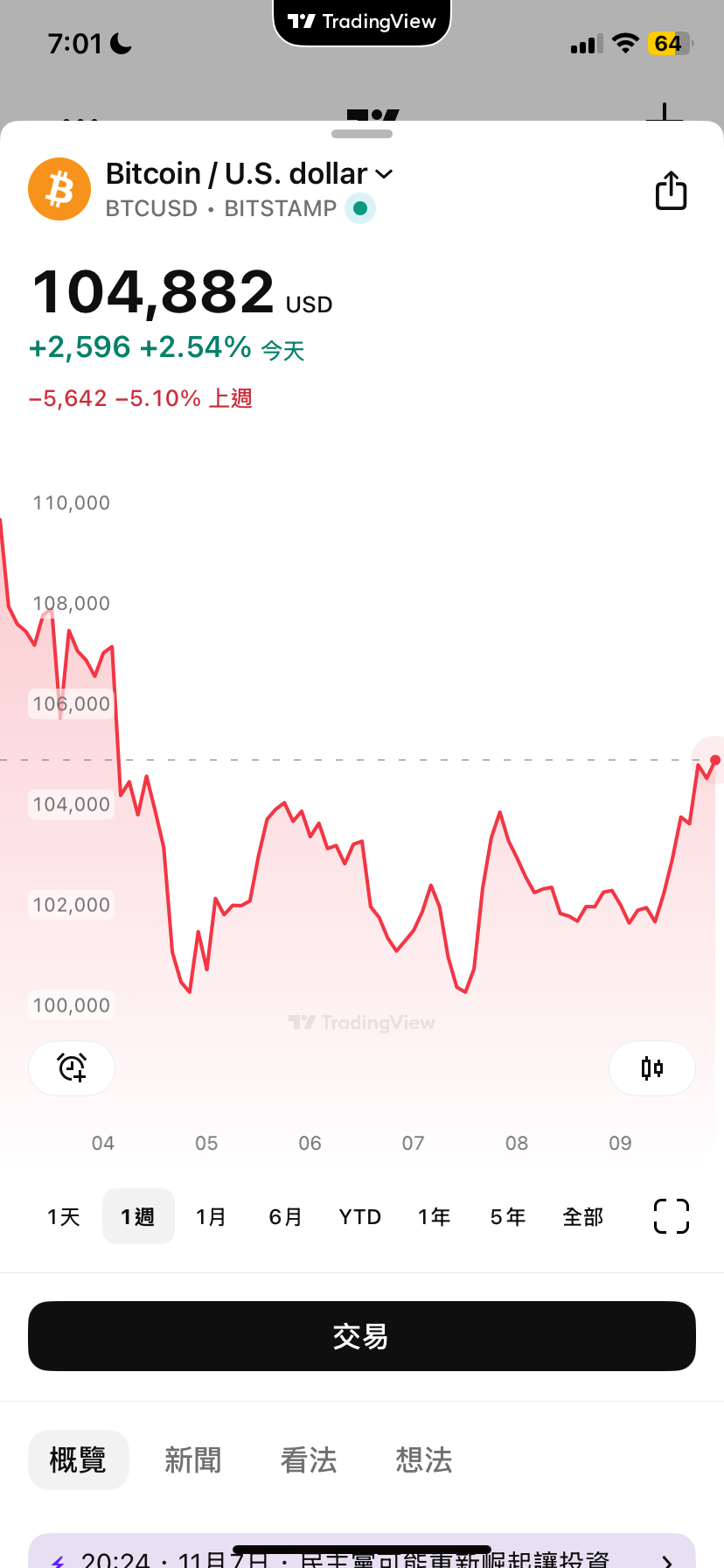This screenshot has height=1568, width=724.
Task: Select the 1週 time range
Action: (x=138, y=1217)
